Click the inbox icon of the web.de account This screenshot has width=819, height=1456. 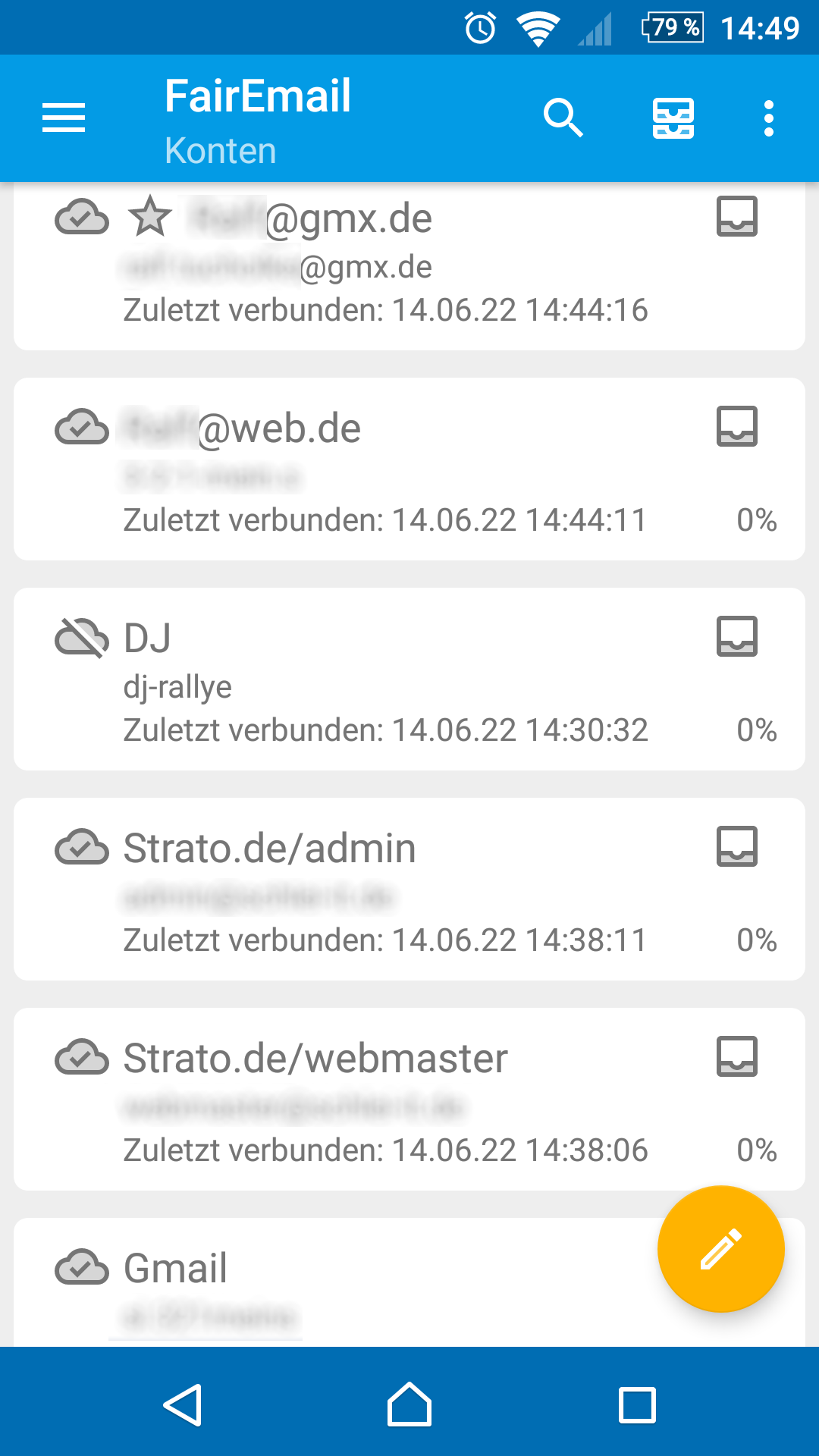[x=738, y=428]
